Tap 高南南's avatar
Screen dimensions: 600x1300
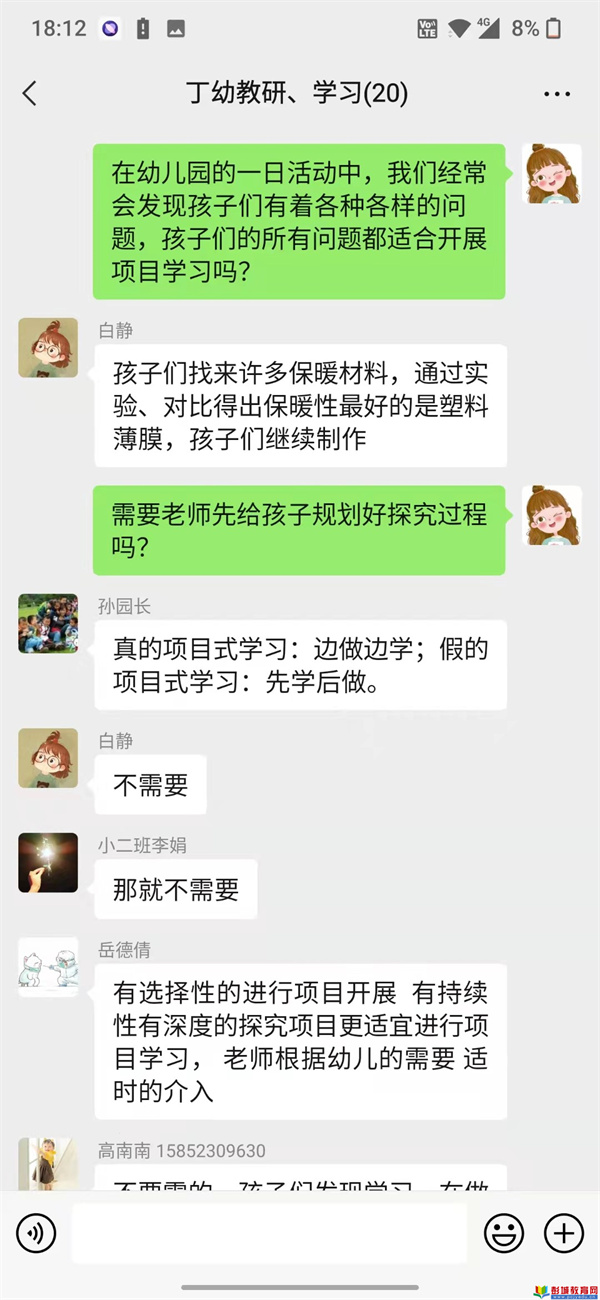pos(48,1163)
